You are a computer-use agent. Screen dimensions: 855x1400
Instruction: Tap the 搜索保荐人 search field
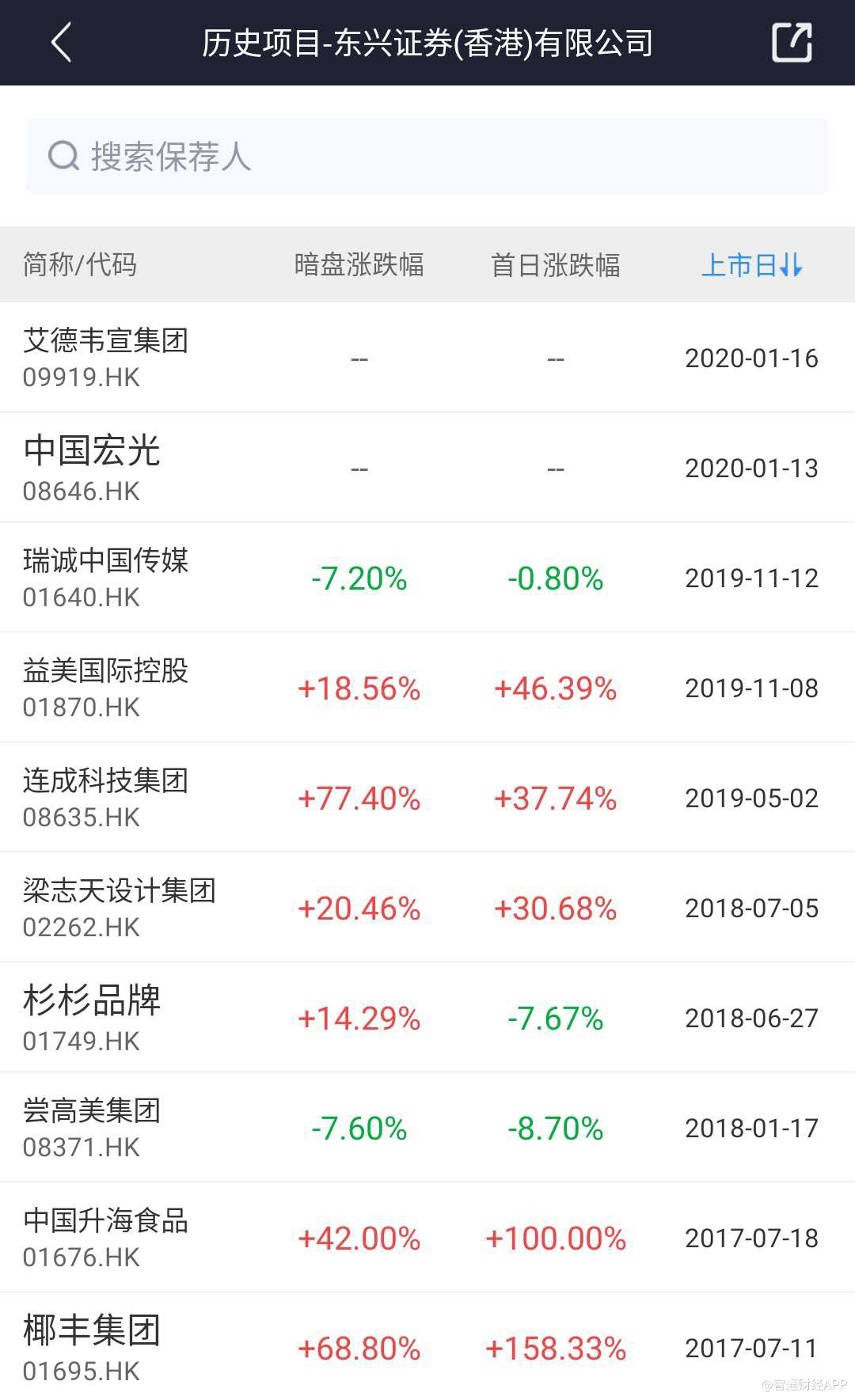(x=427, y=156)
